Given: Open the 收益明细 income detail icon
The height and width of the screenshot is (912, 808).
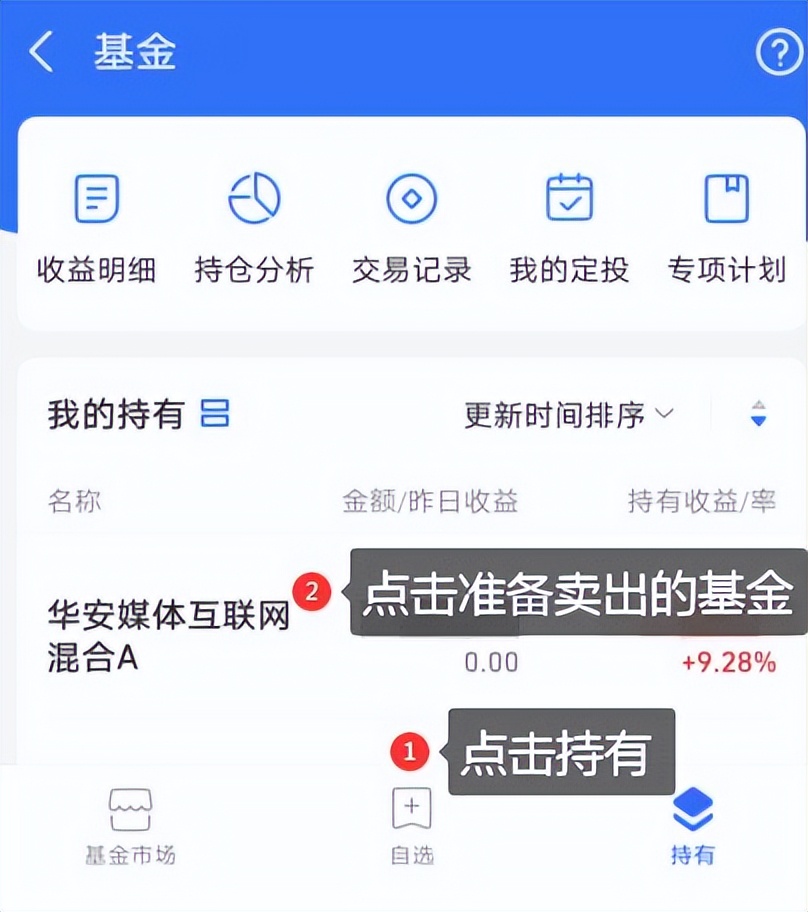Looking at the screenshot, I should click(95, 198).
